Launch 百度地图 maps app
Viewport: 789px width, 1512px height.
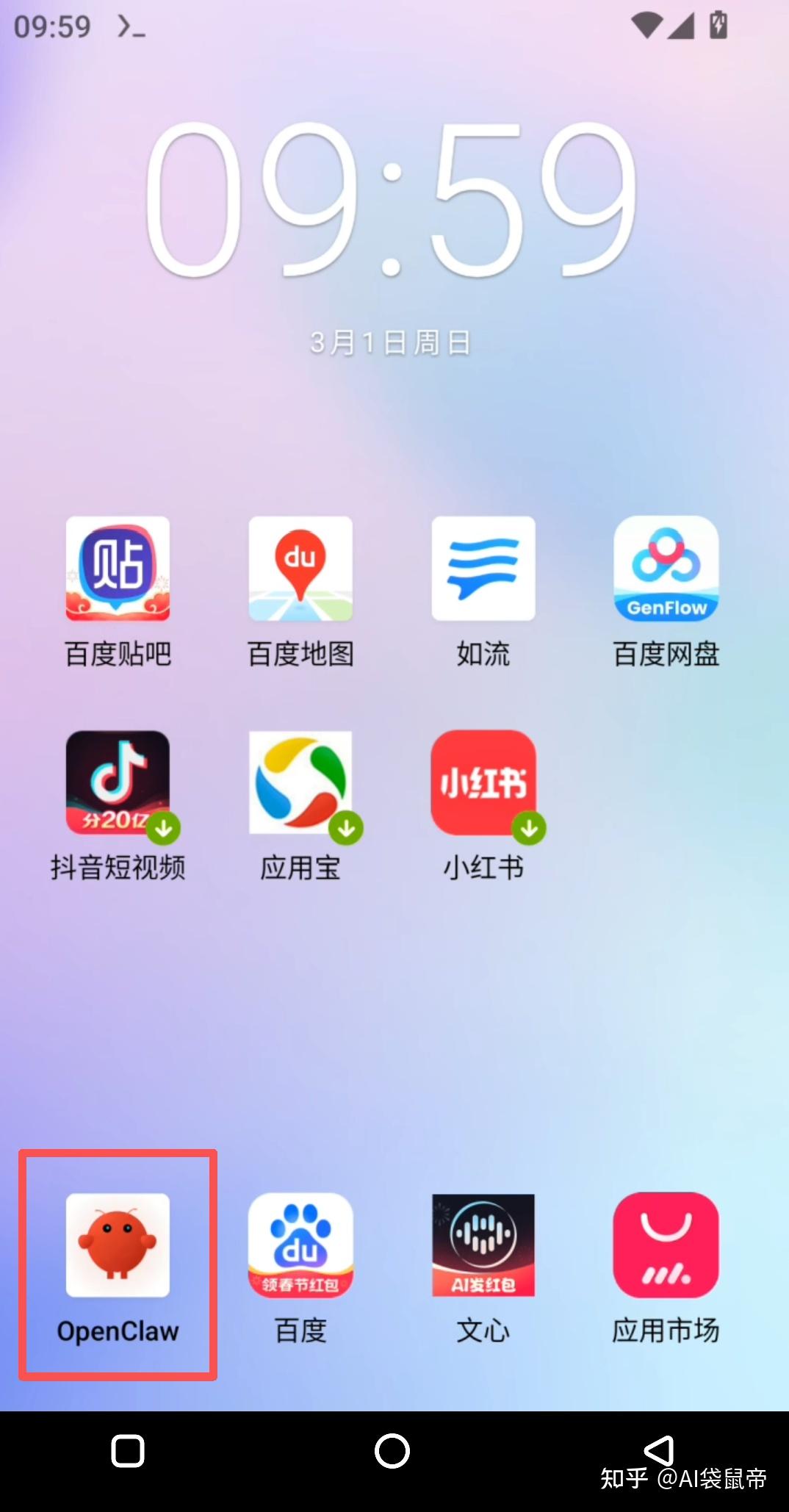300,569
